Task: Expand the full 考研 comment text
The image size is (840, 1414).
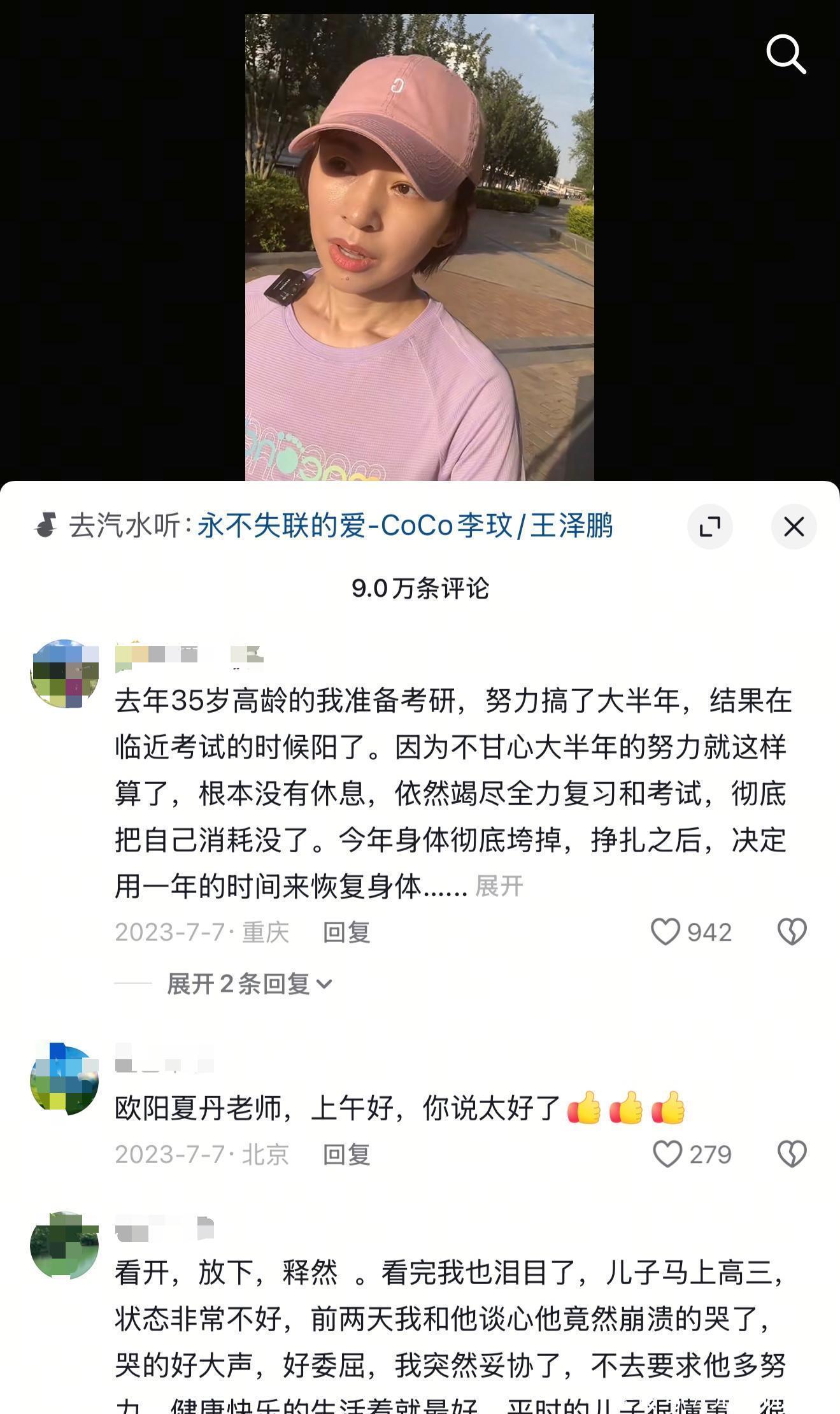Action: pos(499,886)
